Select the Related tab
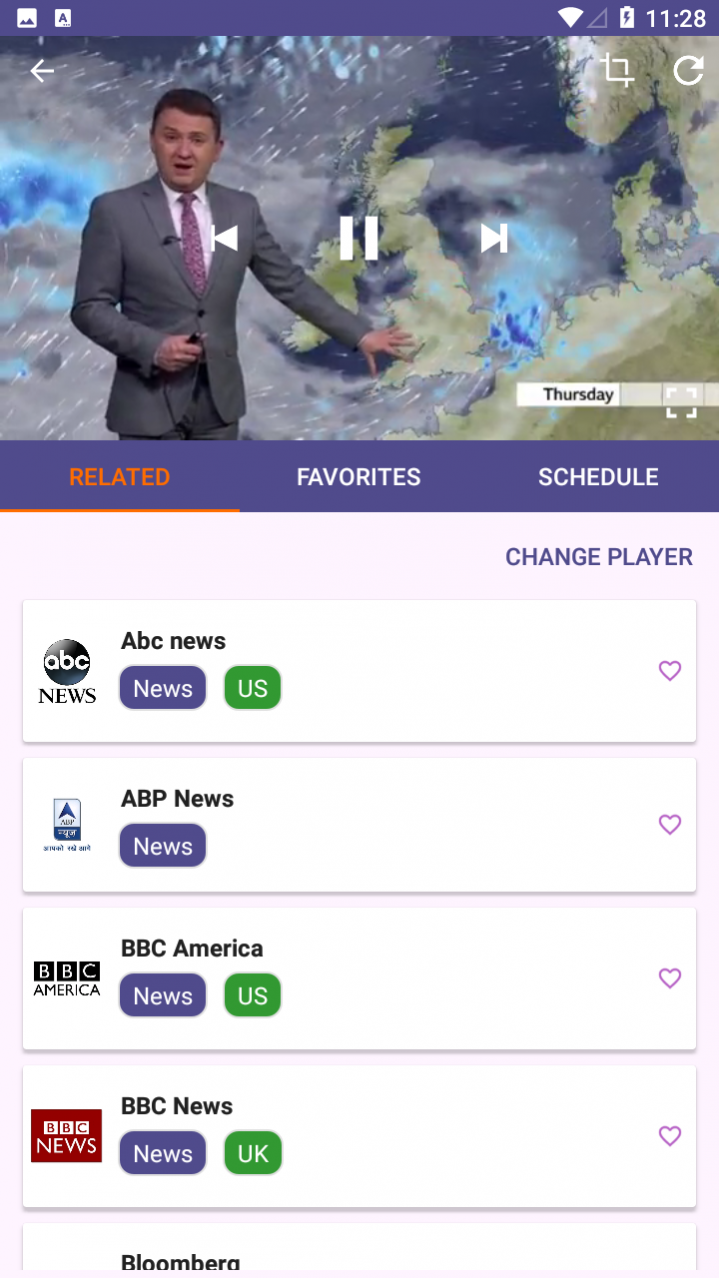Image resolution: width=719 pixels, height=1278 pixels. (x=120, y=477)
